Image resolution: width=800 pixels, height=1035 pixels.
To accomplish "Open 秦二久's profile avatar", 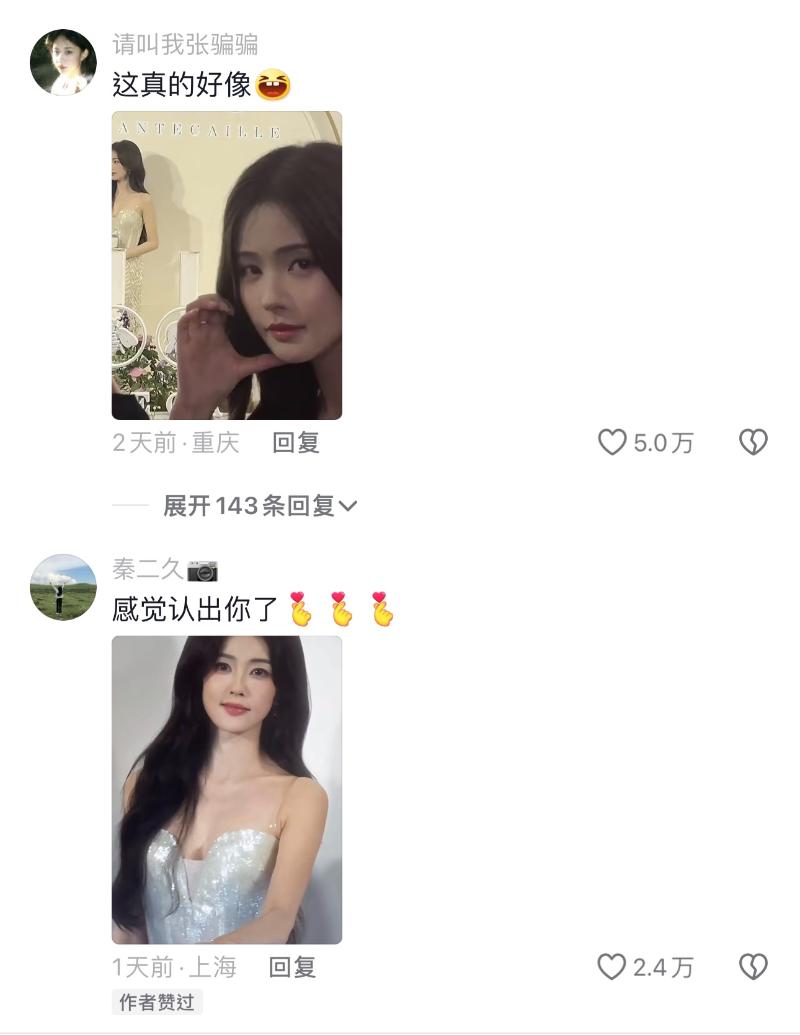I will click(63, 587).
